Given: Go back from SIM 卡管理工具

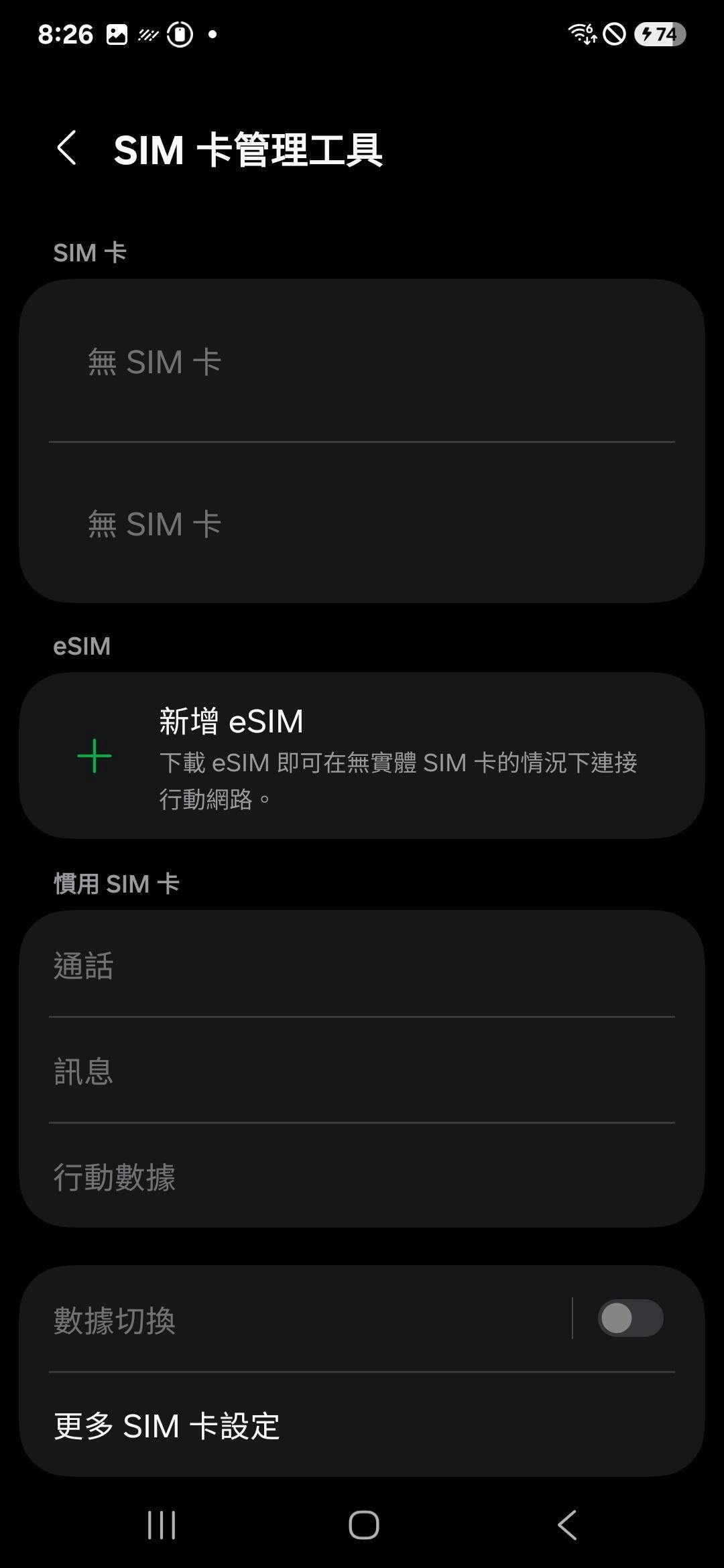Looking at the screenshot, I should click(x=66, y=148).
